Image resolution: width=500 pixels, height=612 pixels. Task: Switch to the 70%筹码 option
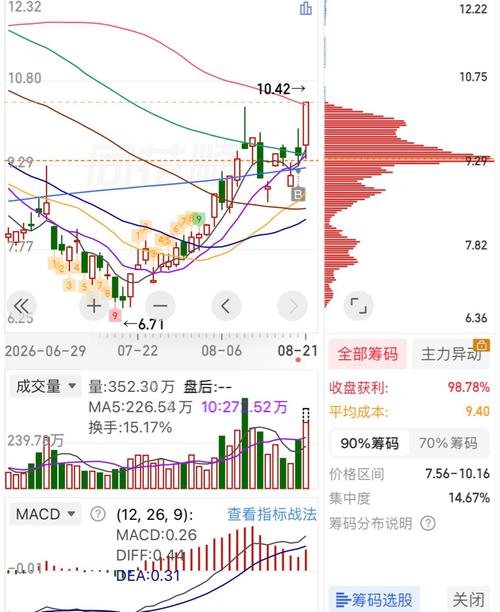[x=448, y=443]
